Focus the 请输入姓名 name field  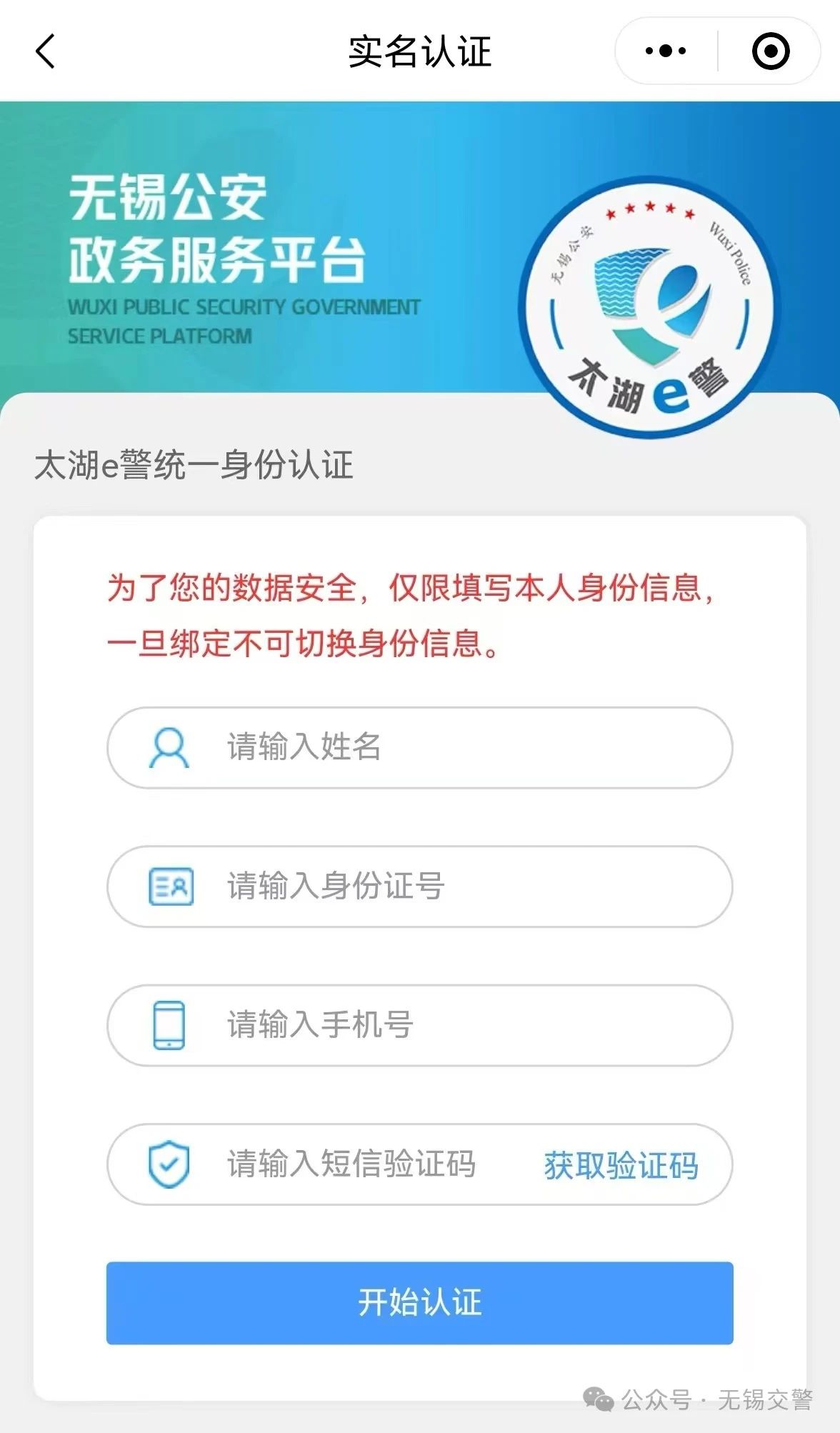pyautogui.click(x=443, y=747)
